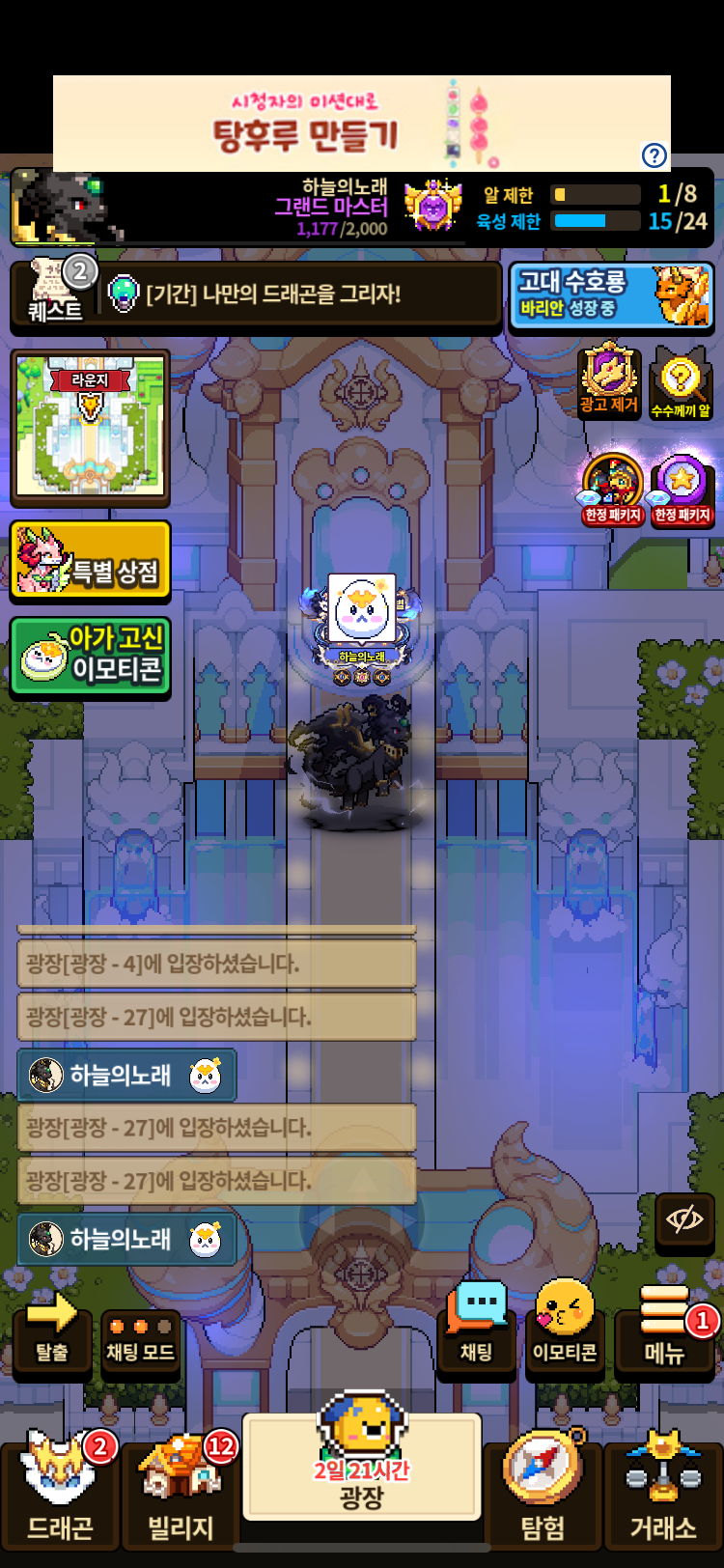
Task: Open the 아가 고신 이모티콘 banner
Action: [x=90, y=656]
